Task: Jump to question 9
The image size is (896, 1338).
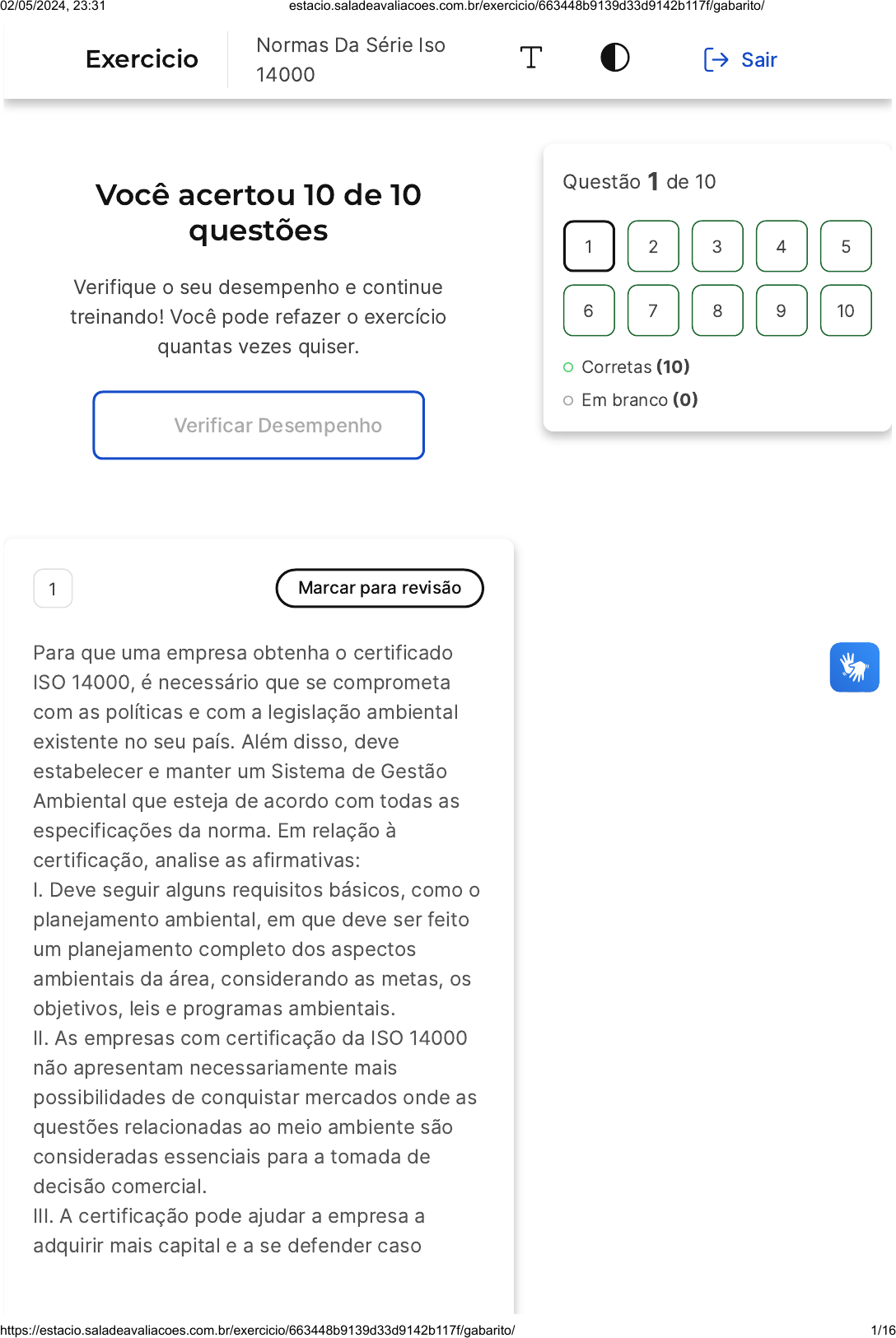Action: 782,310
